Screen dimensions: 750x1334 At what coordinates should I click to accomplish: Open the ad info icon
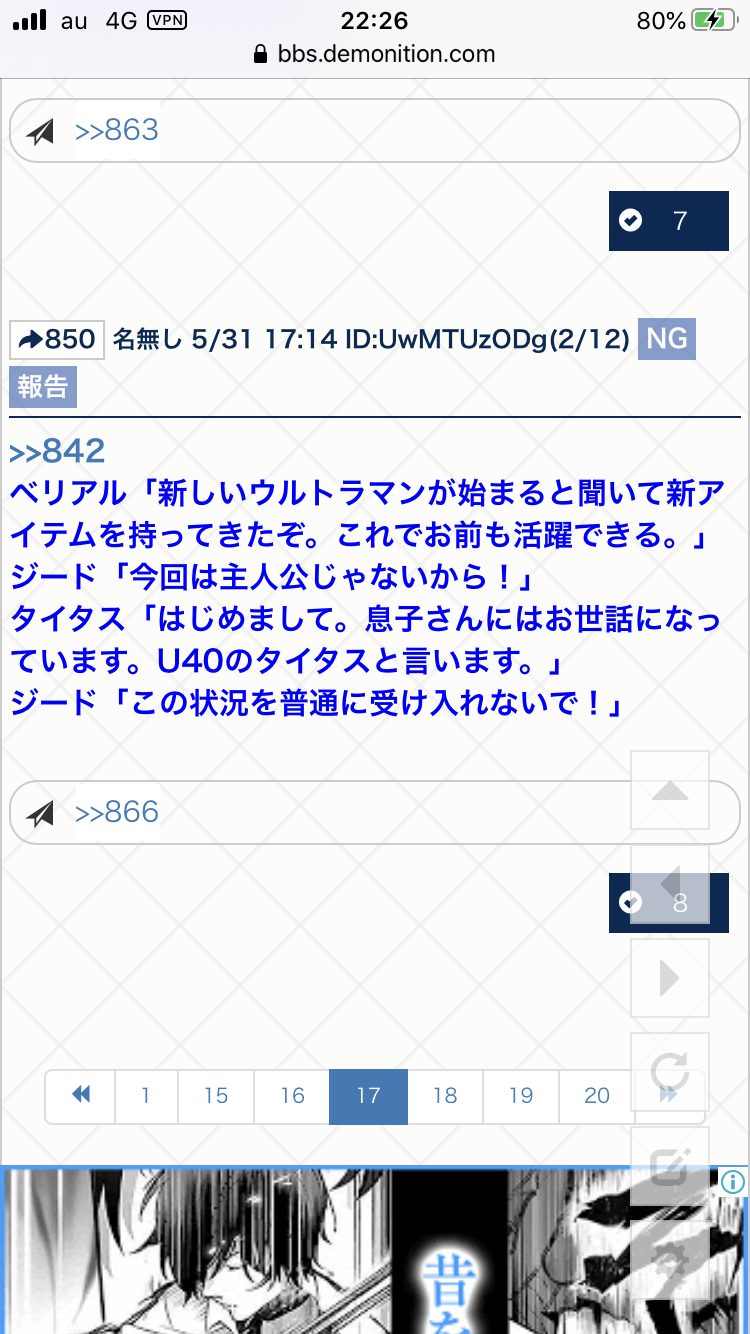tap(733, 1182)
